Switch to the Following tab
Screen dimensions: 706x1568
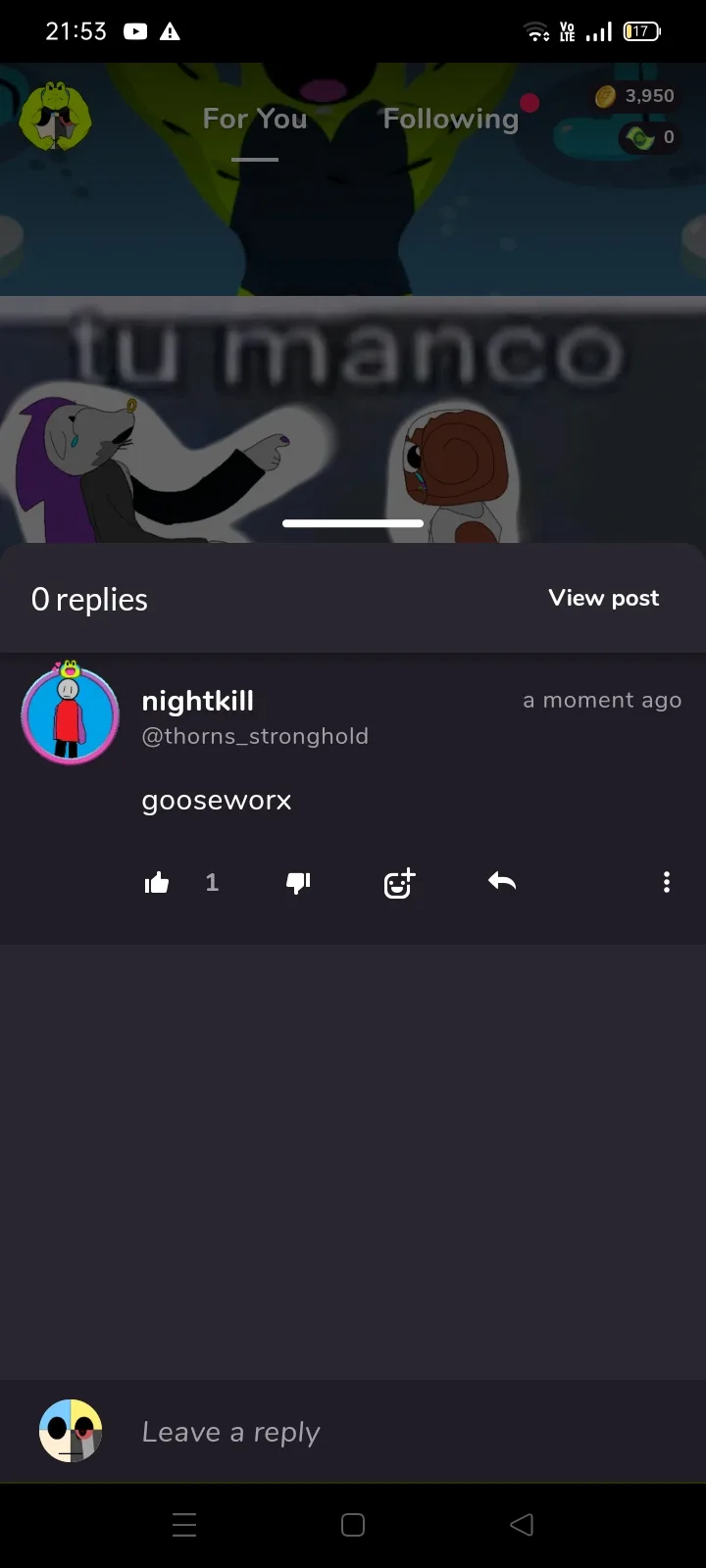[x=450, y=119]
